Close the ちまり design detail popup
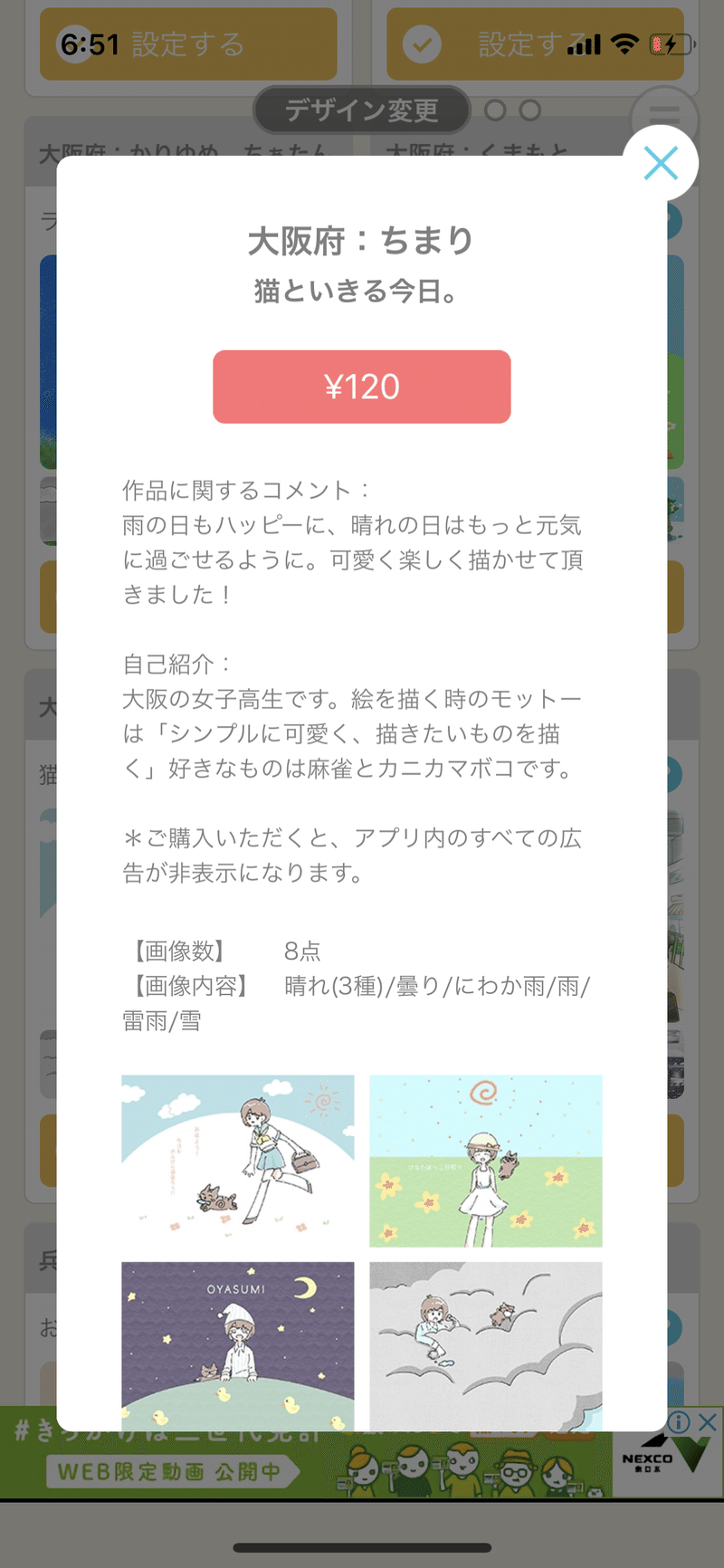Screen dimensions: 724x1568 point(661,164)
